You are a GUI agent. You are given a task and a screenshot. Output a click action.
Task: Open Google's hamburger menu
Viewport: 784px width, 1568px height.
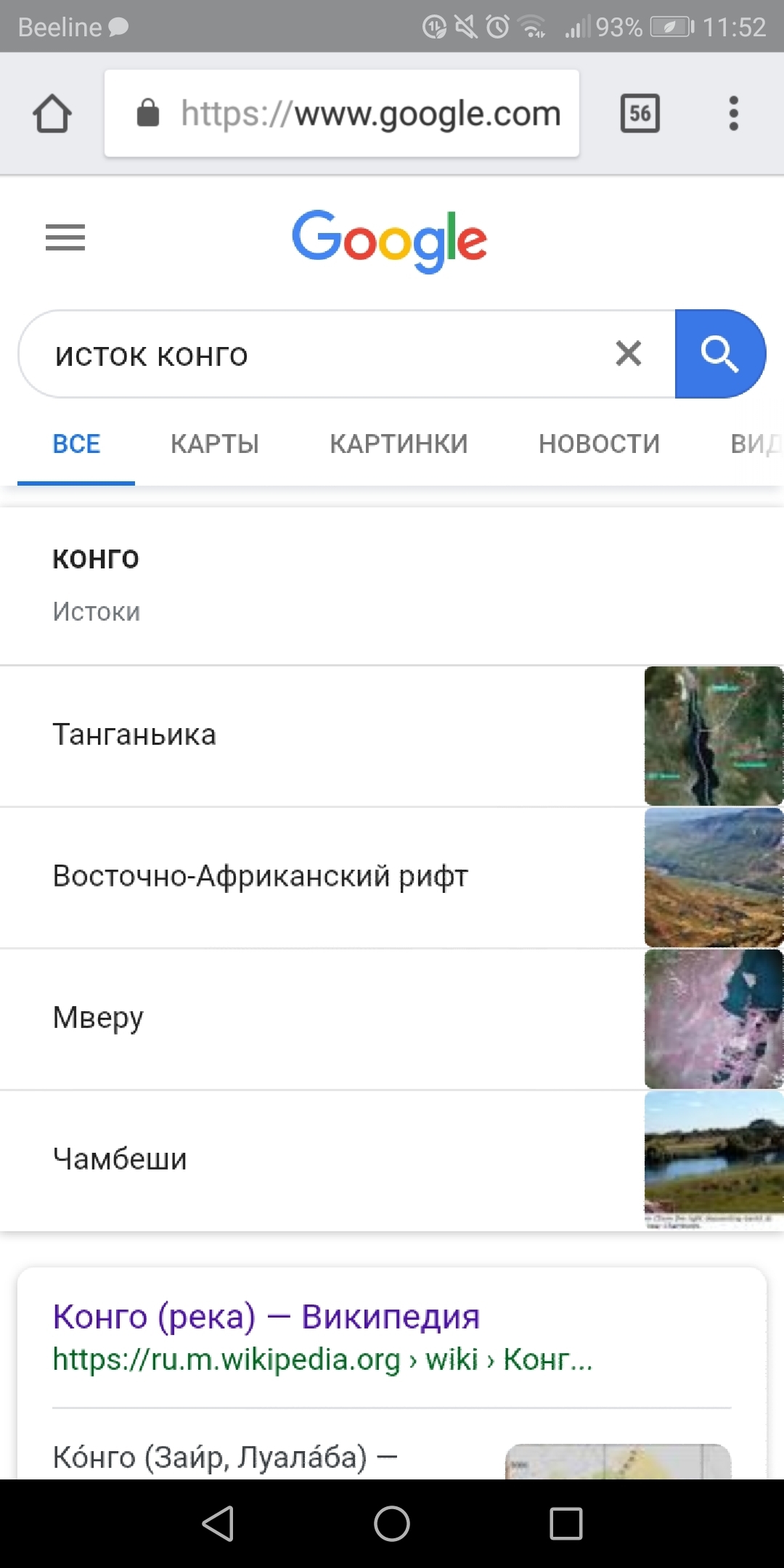coord(65,237)
